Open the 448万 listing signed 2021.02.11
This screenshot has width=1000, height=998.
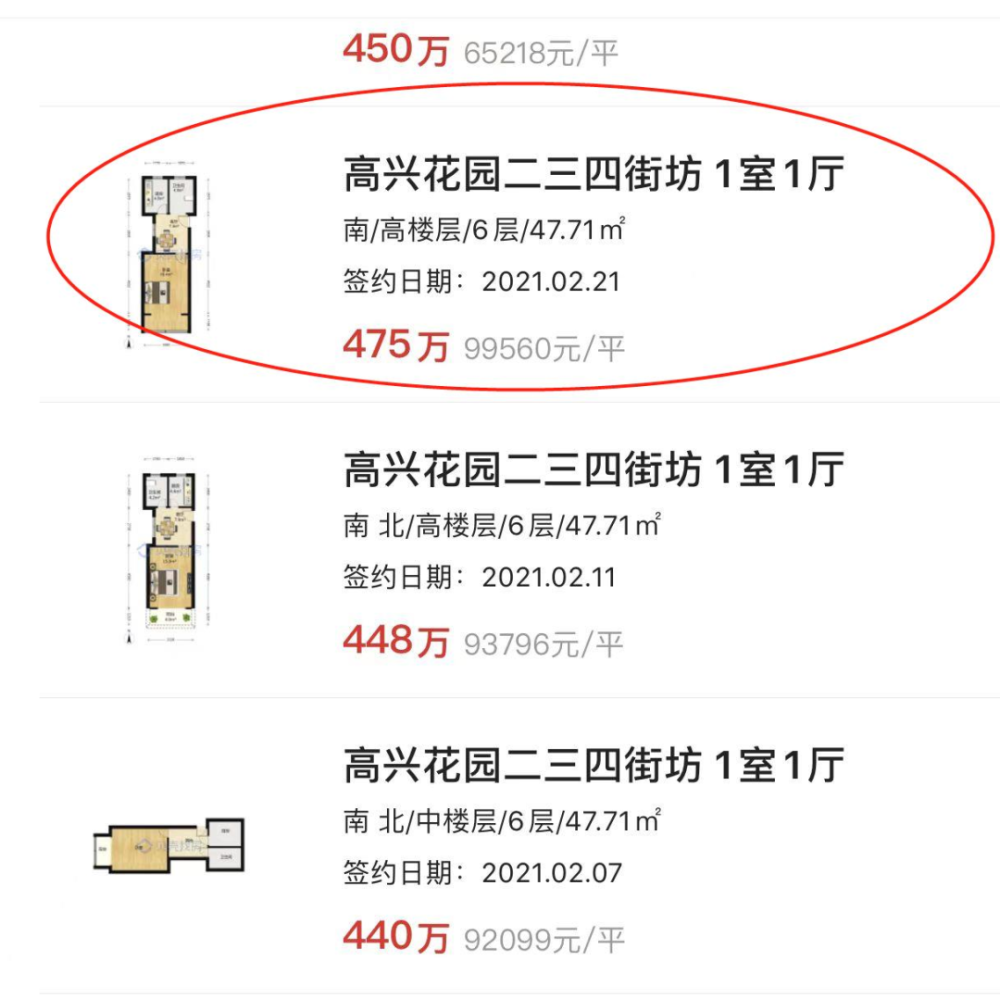(593, 470)
